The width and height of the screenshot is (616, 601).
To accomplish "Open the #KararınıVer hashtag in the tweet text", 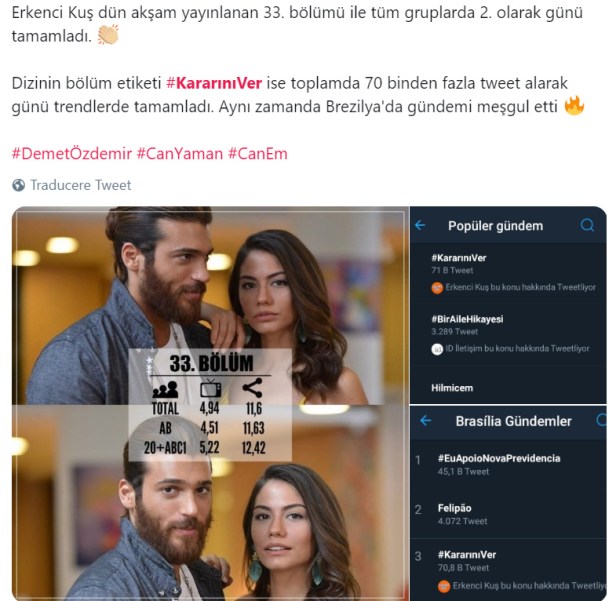I will [x=214, y=81].
